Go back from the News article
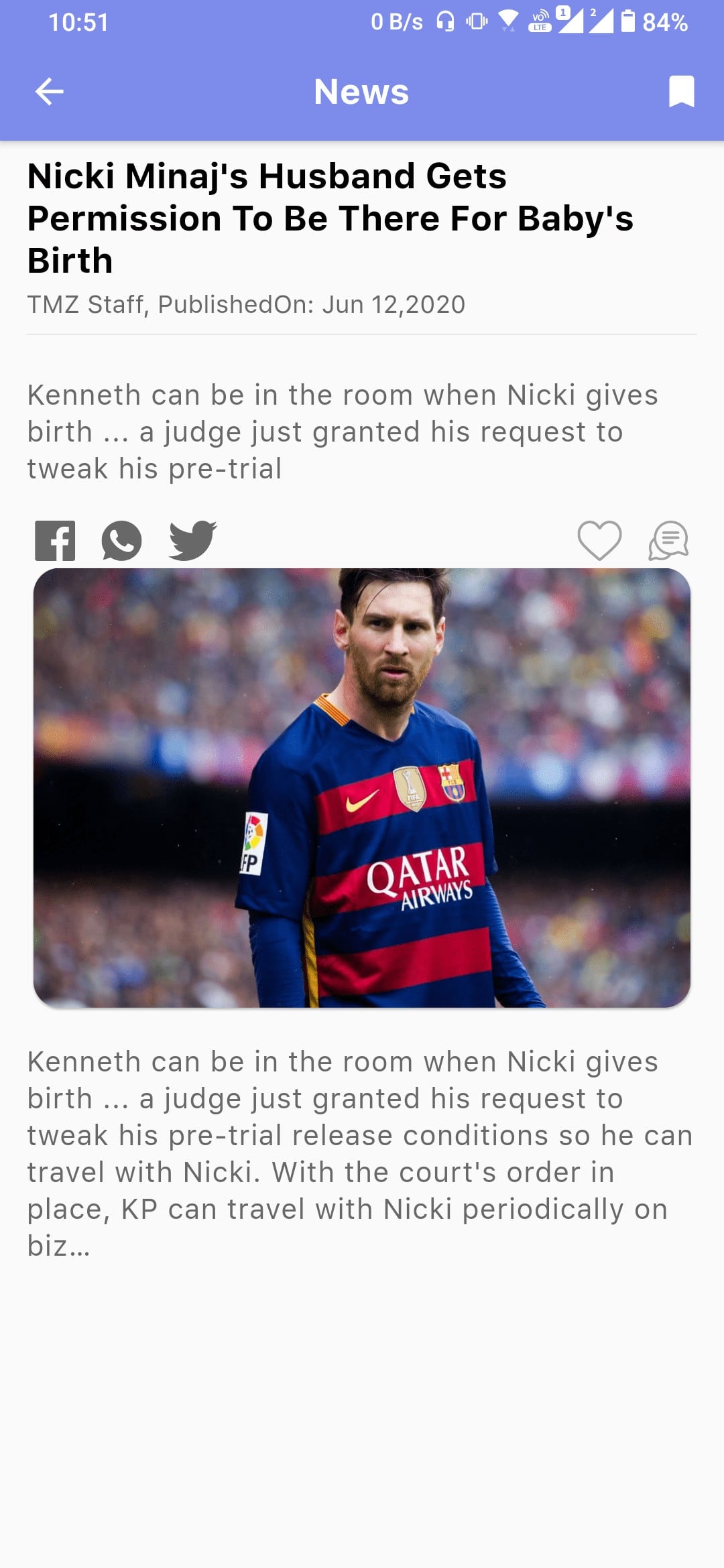The image size is (724, 1568). pos(50,92)
